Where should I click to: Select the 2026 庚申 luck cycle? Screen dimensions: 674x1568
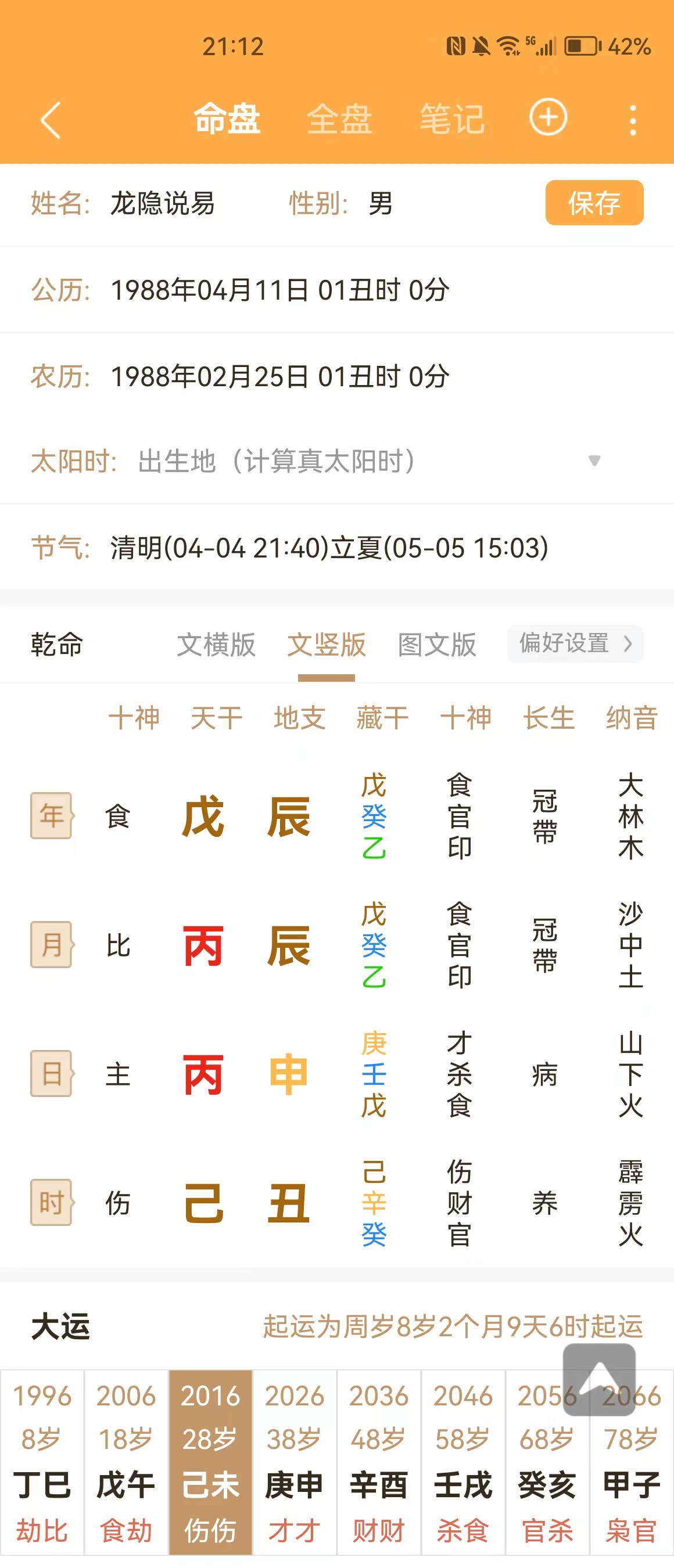click(x=295, y=1462)
